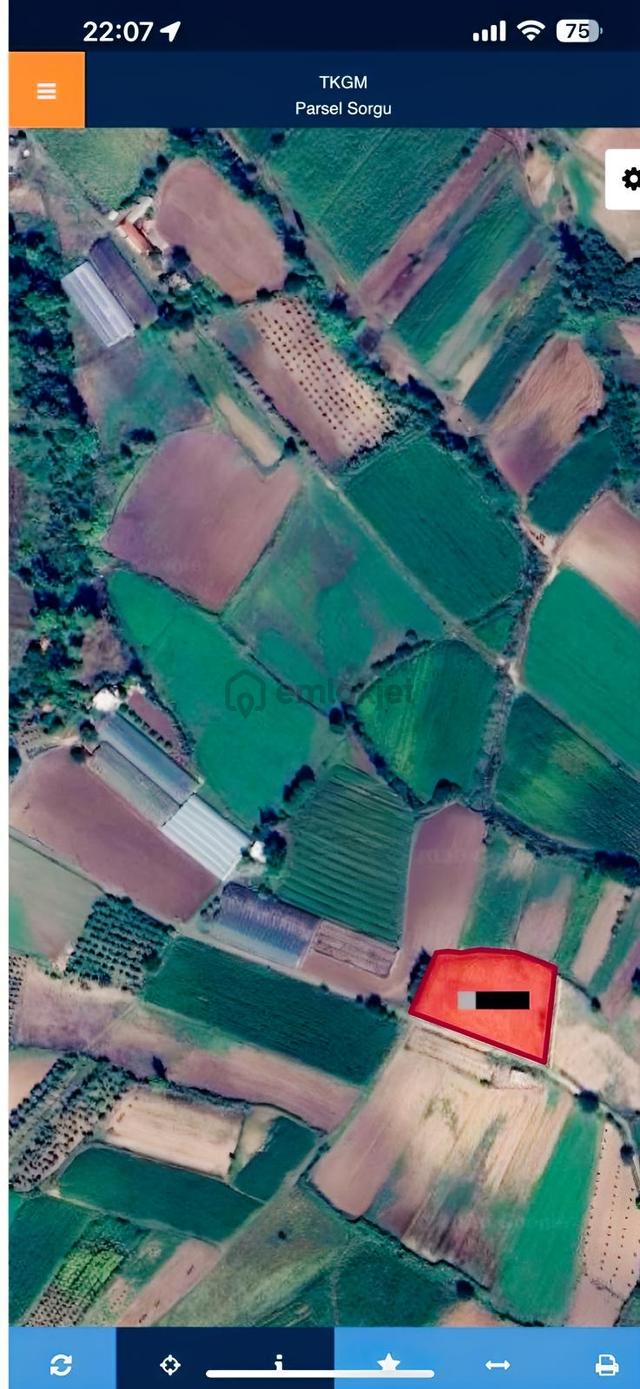Print the current parcel map
Viewport: 640px width, 1389px height.
606,1364
